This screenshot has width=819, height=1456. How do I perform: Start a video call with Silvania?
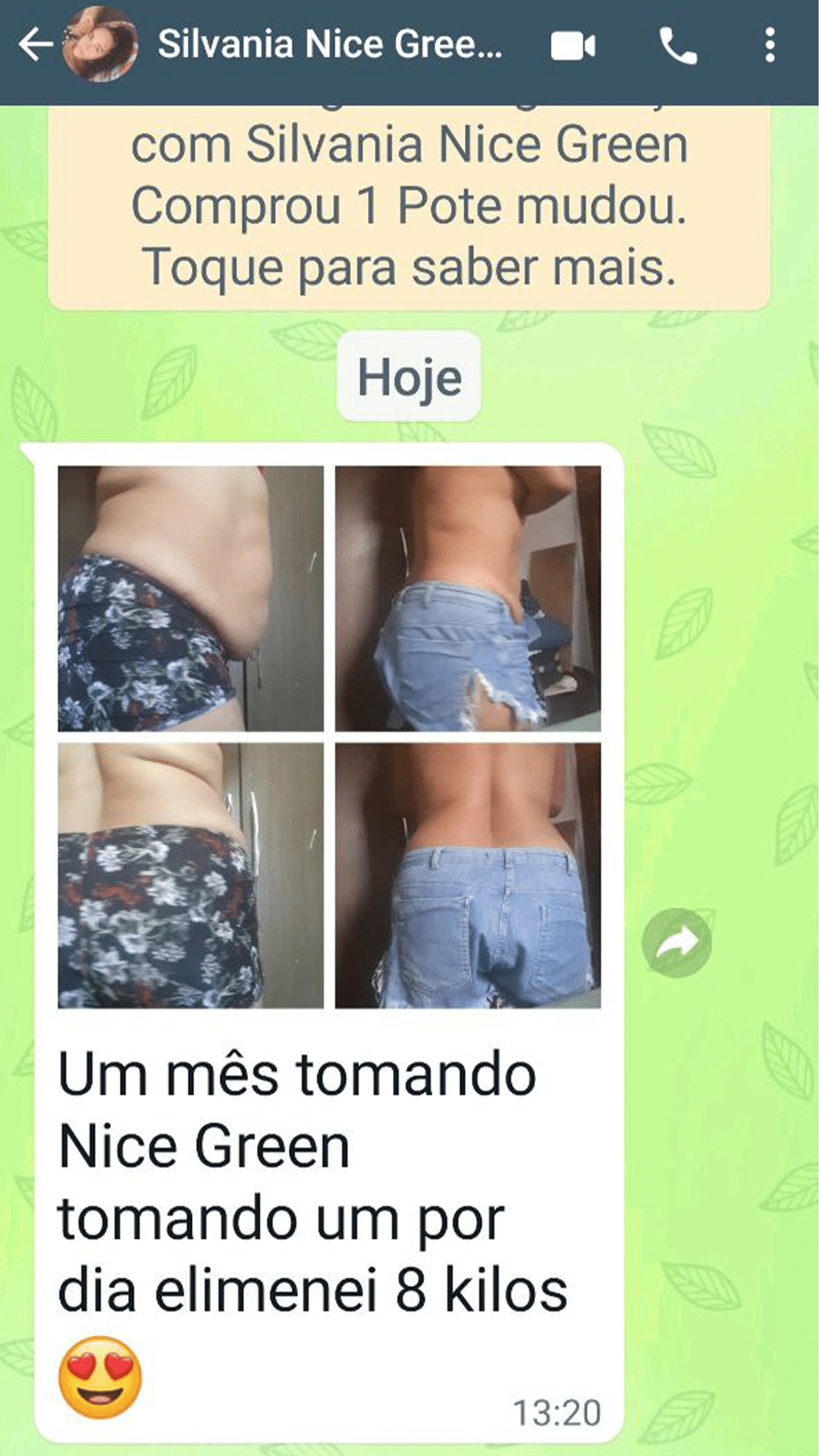(573, 47)
